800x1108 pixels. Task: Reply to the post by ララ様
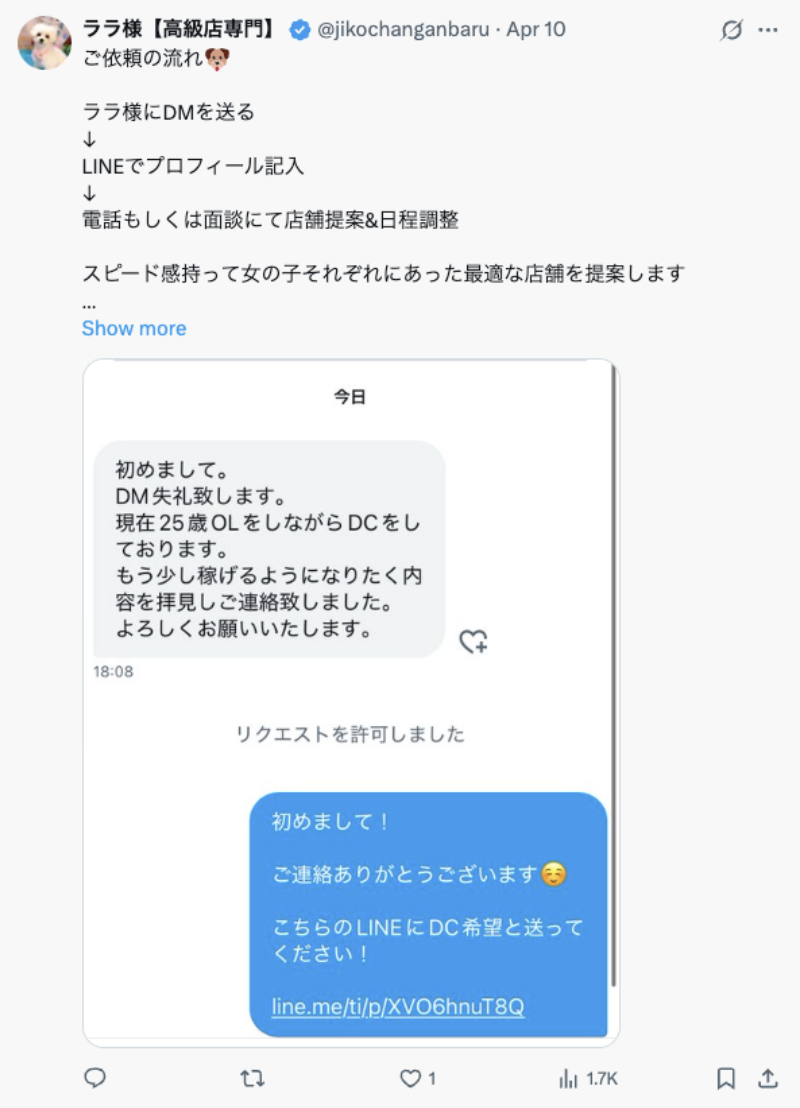point(95,1078)
